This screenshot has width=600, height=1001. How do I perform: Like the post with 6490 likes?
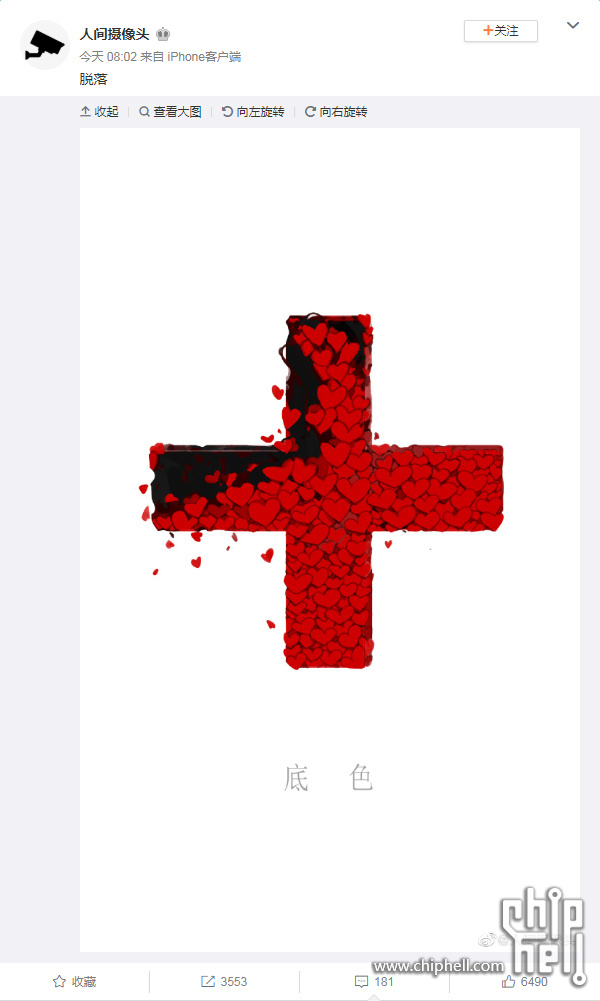pos(525,982)
